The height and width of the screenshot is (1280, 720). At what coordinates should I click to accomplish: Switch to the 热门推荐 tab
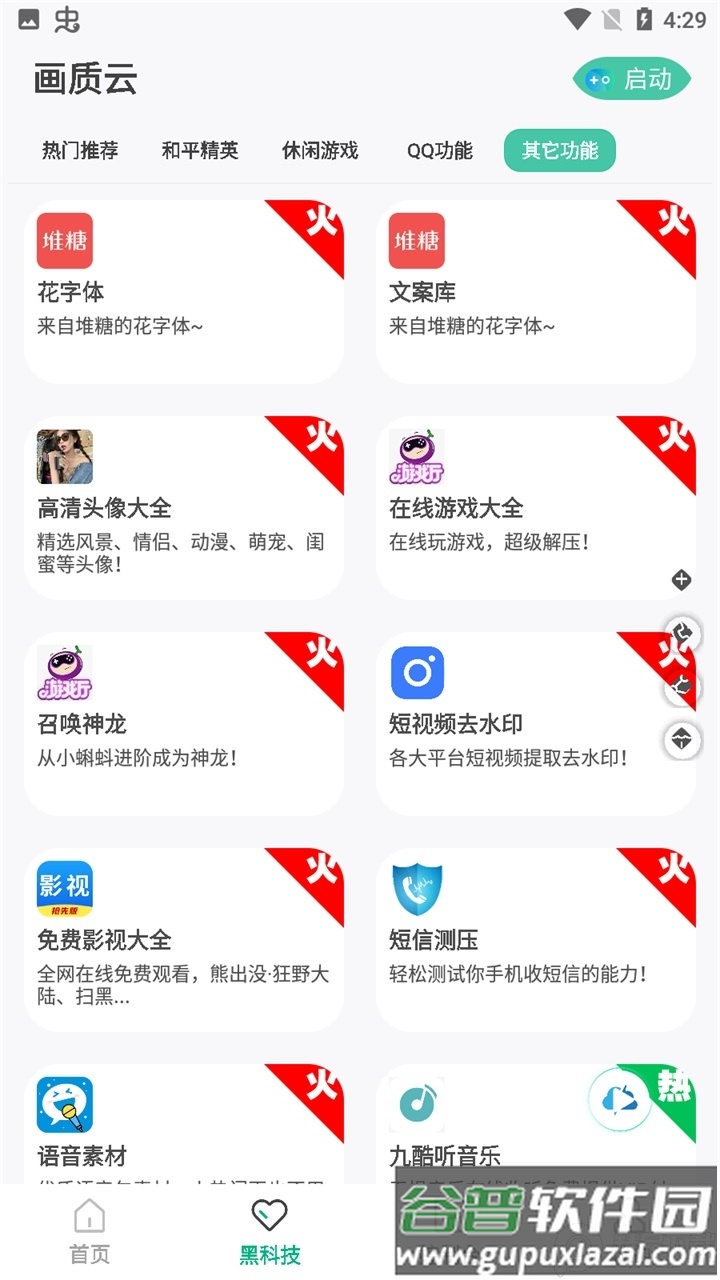click(x=80, y=150)
